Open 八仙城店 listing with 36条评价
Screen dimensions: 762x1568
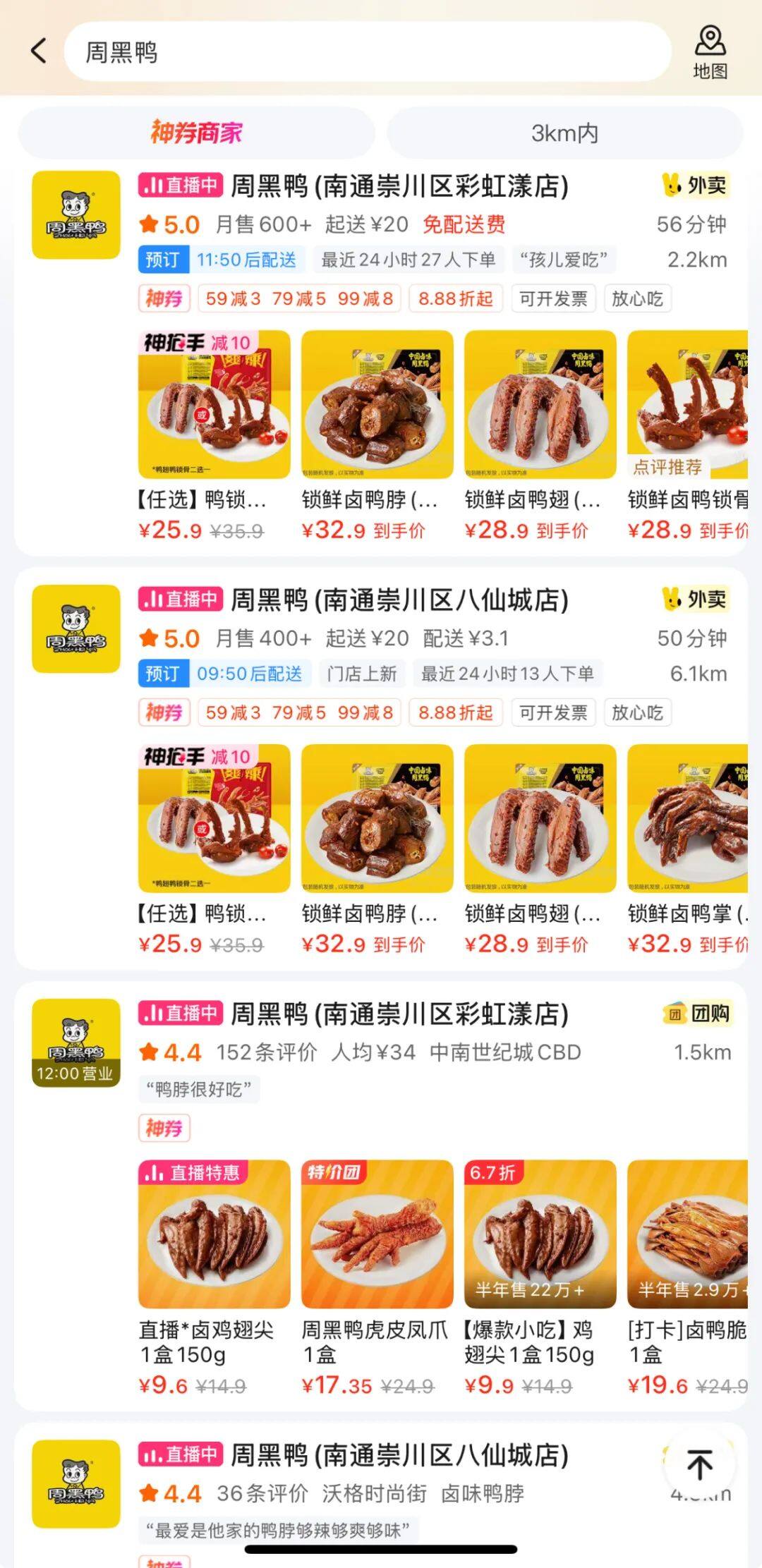click(x=399, y=1456)
